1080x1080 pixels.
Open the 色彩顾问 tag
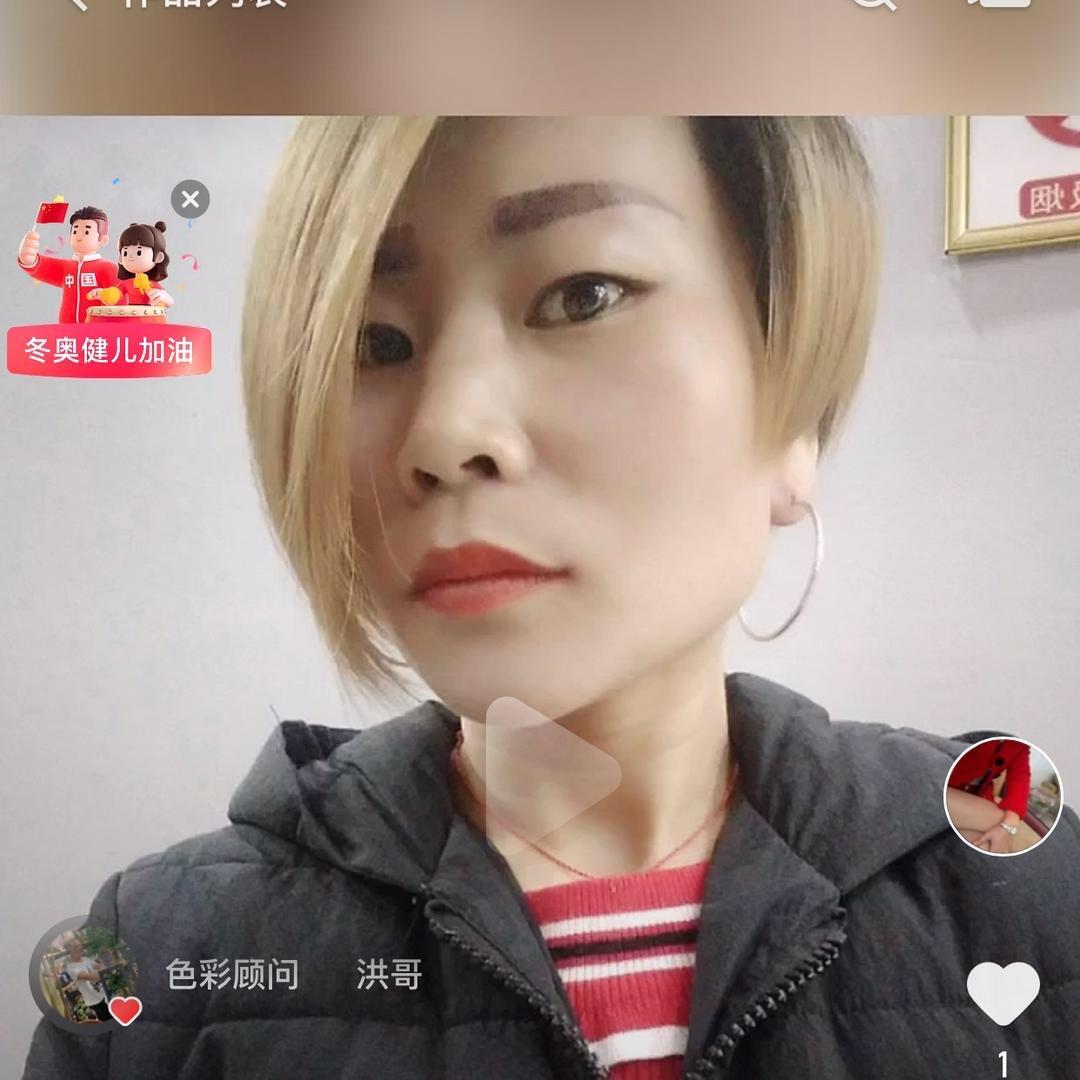[x=232, y=974]
